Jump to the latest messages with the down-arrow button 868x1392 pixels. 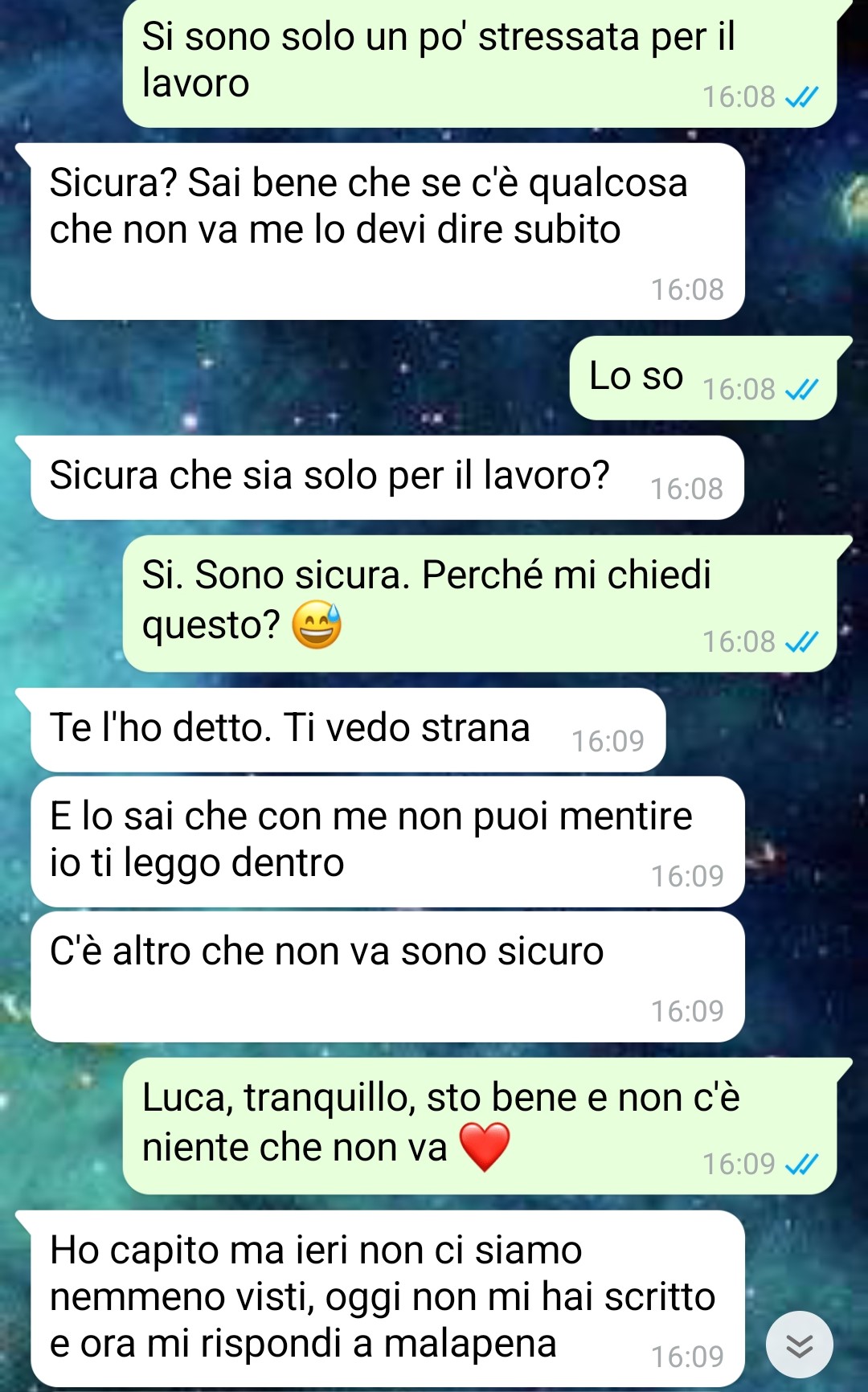coord(799,1344)
